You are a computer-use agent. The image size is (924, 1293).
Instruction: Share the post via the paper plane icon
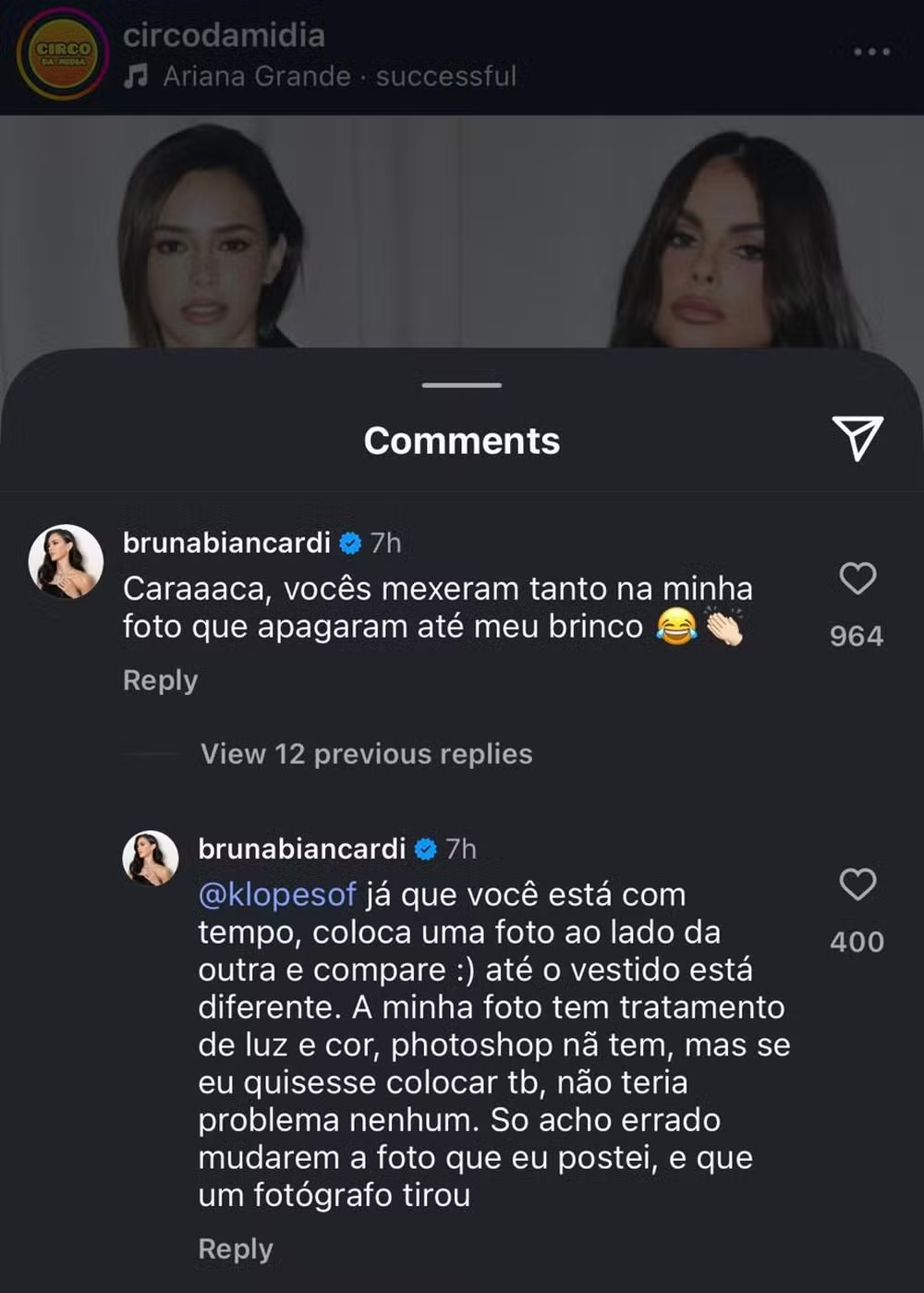point(857,437)
